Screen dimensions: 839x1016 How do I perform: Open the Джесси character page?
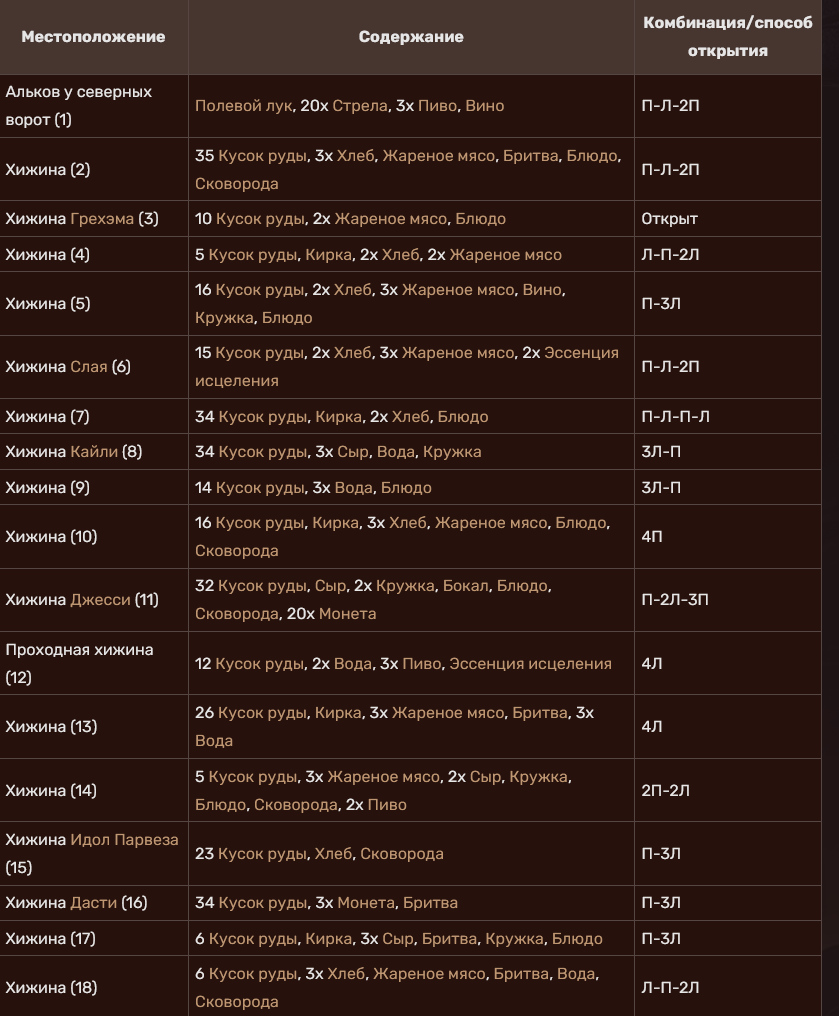coord(100,600)
